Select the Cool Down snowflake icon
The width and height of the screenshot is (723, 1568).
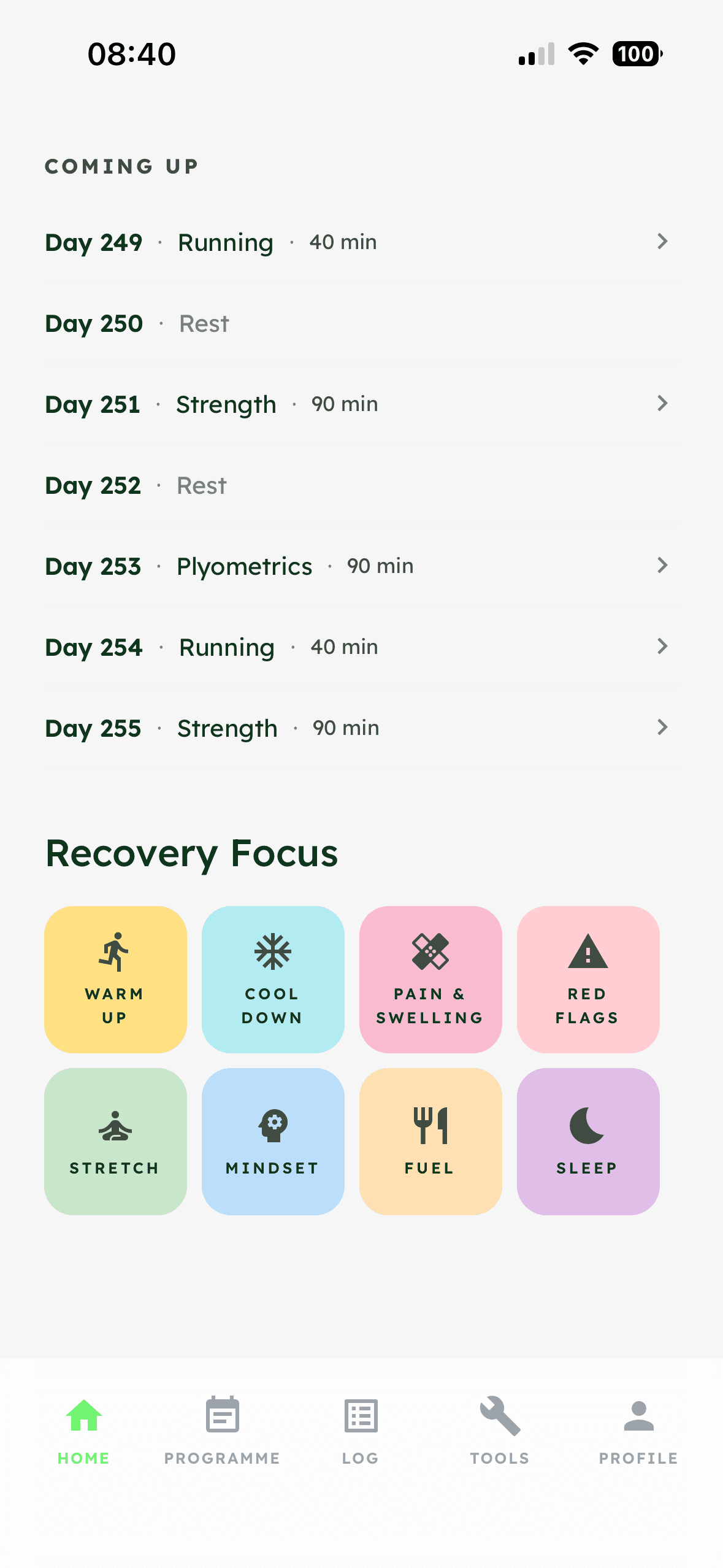pyautogui.click(x=272, y=951)
